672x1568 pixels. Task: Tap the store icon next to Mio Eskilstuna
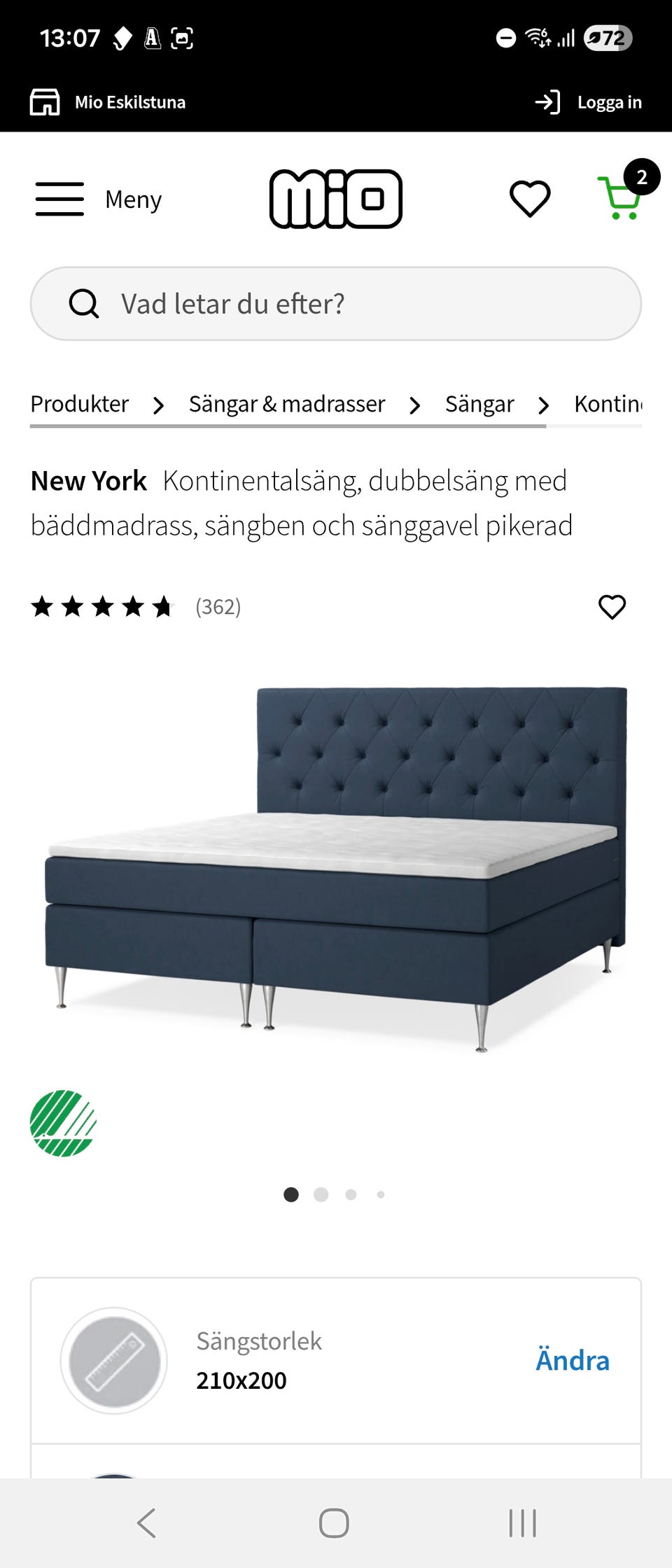click(x=45, y=101)
